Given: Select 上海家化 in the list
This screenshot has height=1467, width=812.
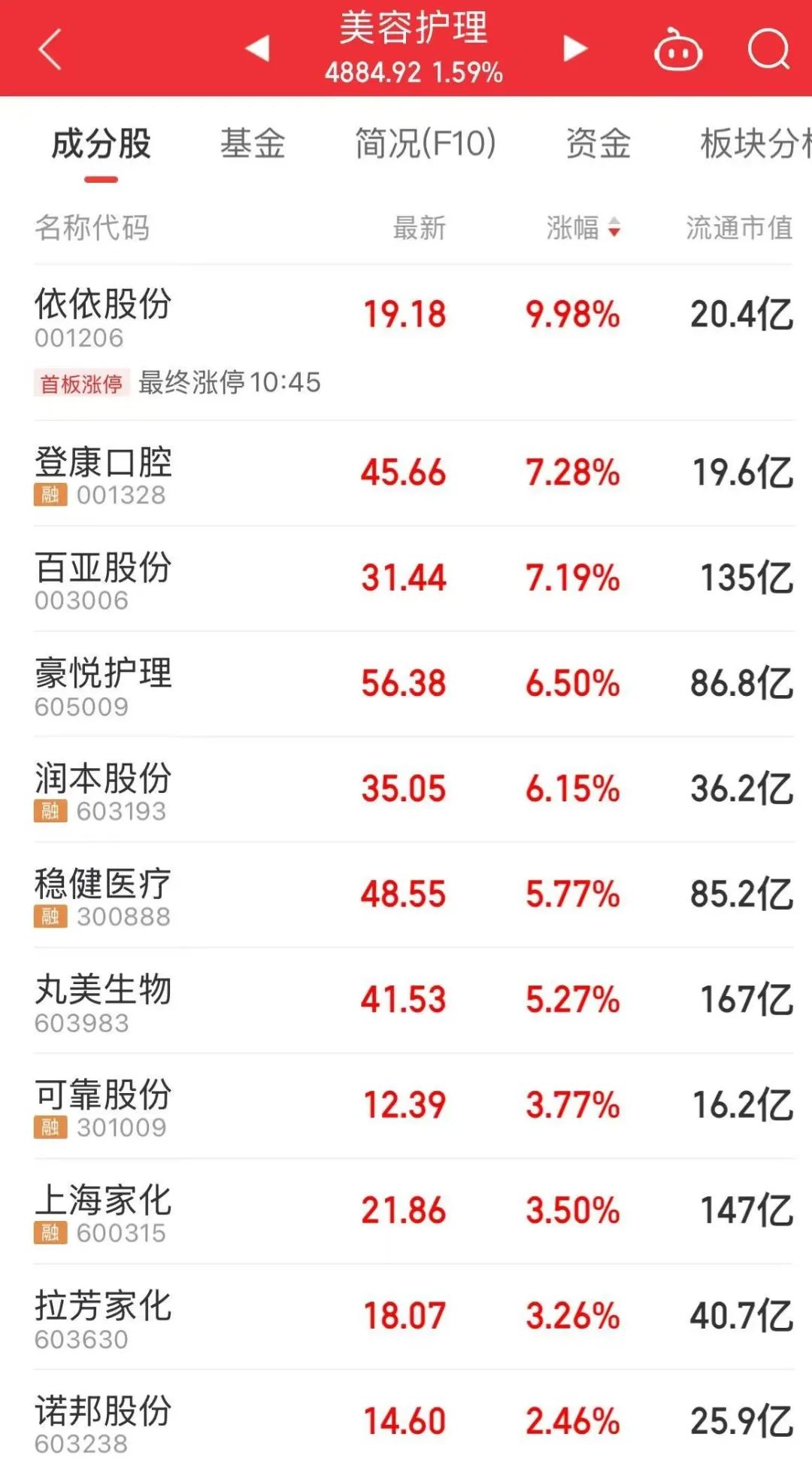Looking at the screenshot, I should point(414,1210).
